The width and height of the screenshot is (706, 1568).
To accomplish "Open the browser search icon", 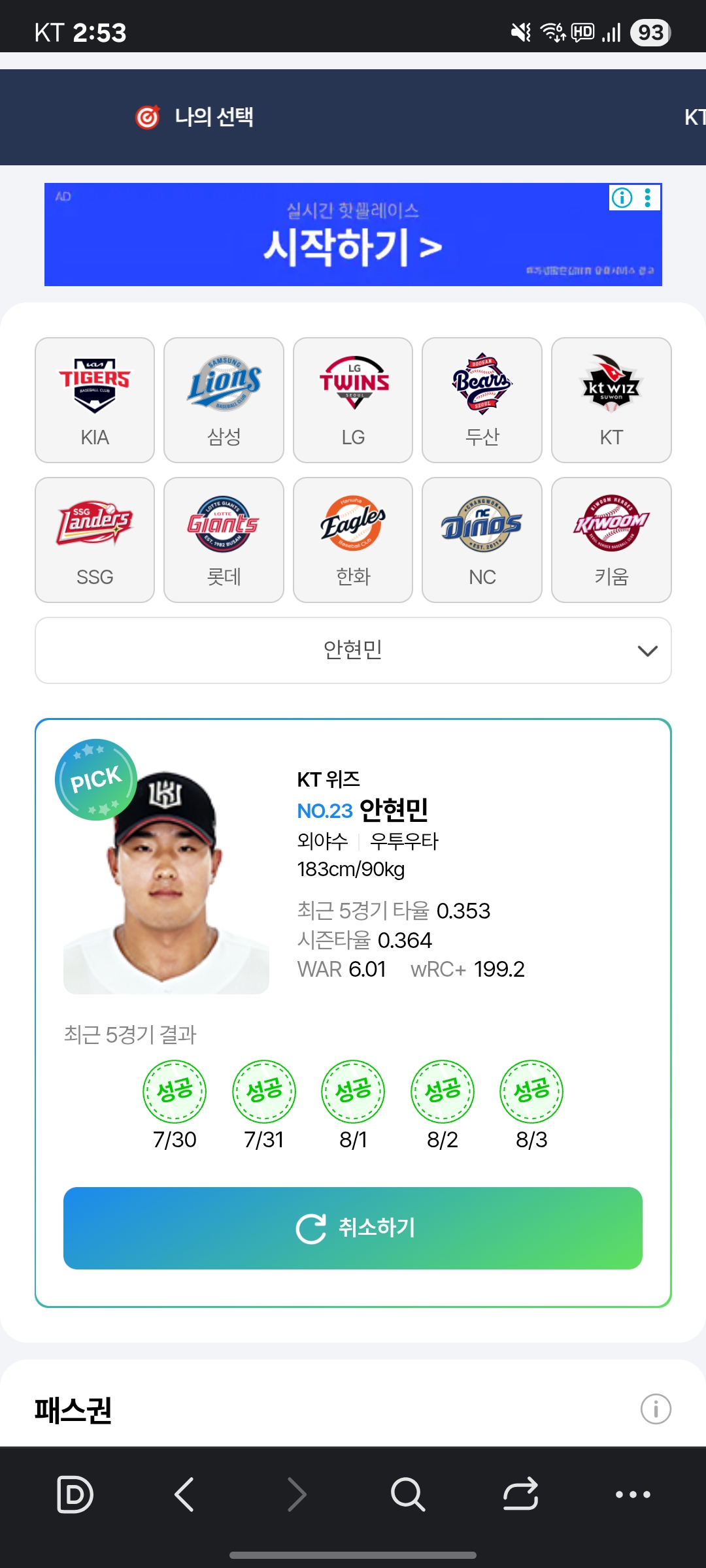I will pyautogui.click(x=408, y=1494).
